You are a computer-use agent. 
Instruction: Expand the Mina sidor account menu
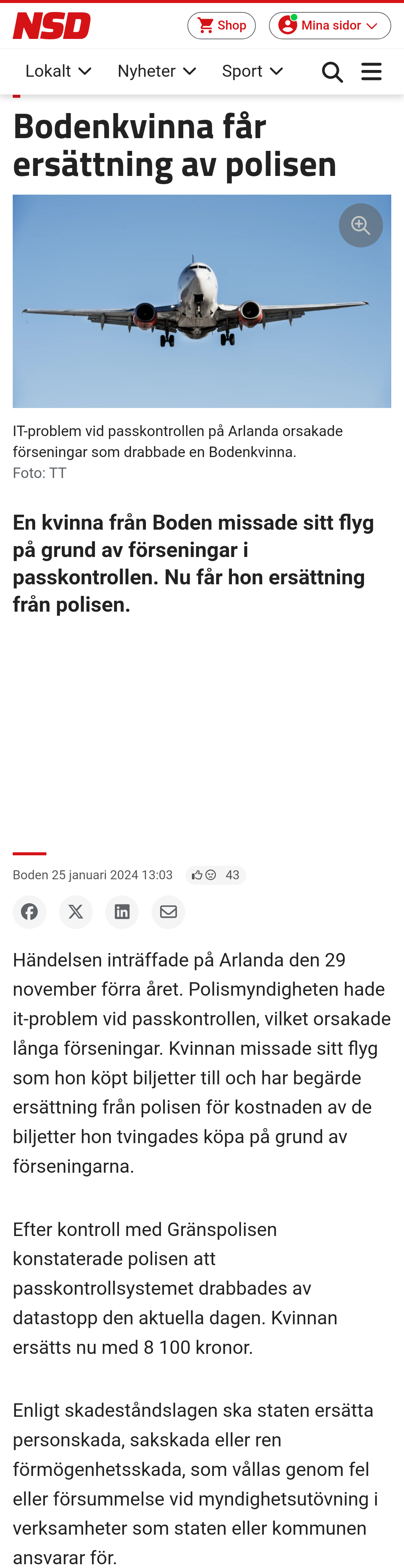pos(330,25)
